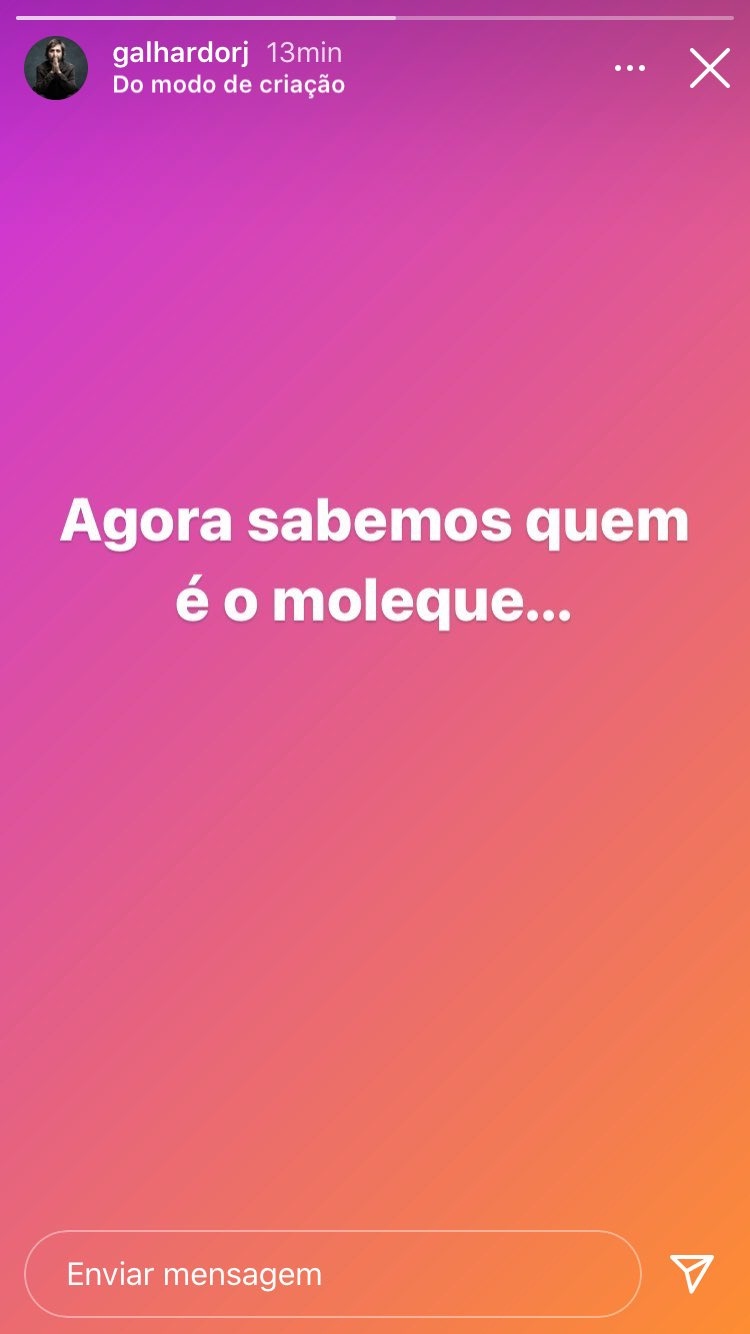Open galhardorj's profile picture
The height and width of the screenshot is (1334, 750).
(56, 68)
